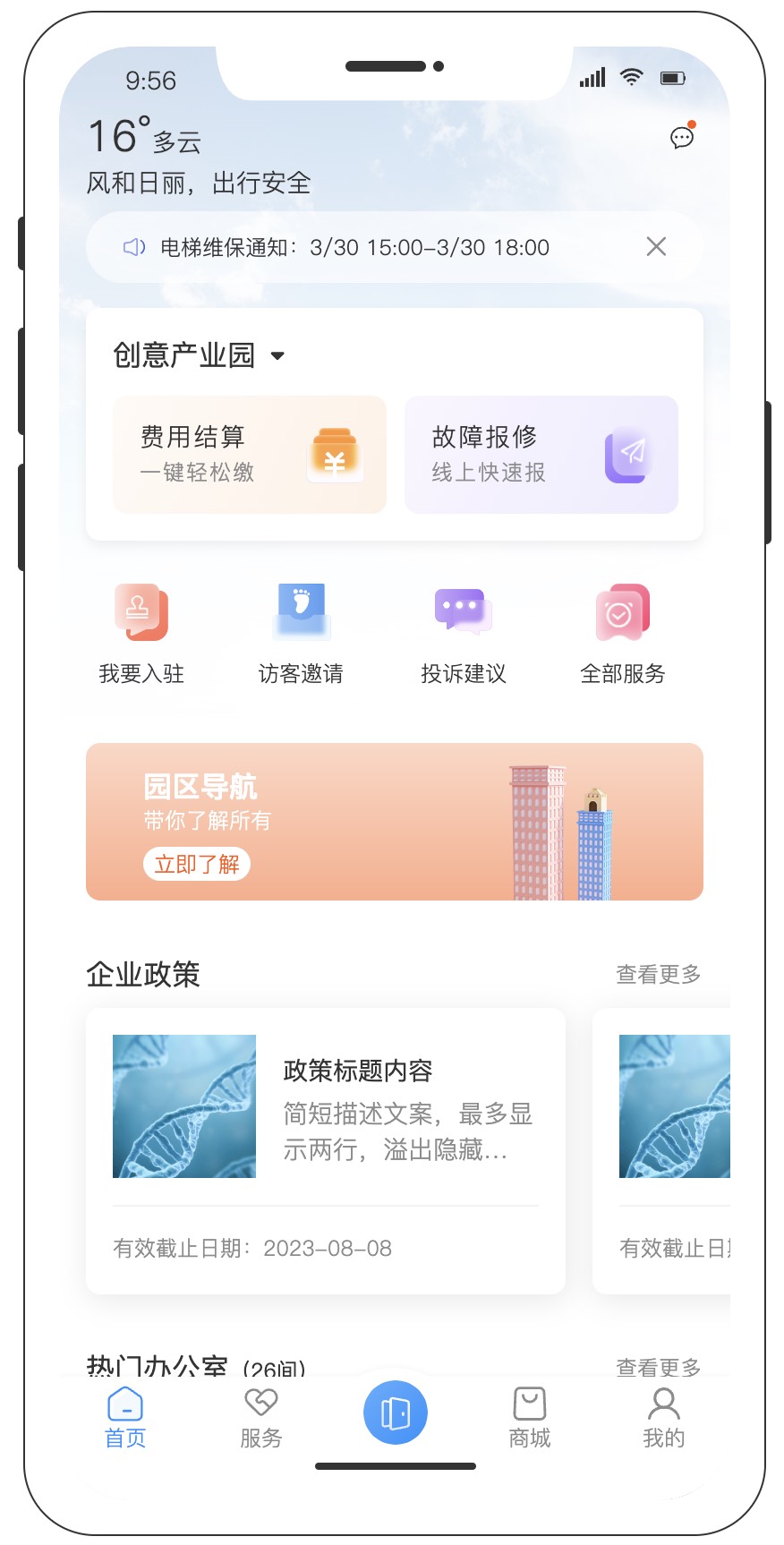Expand the 创意产业园 park selector dropdown

click(277, 355)
